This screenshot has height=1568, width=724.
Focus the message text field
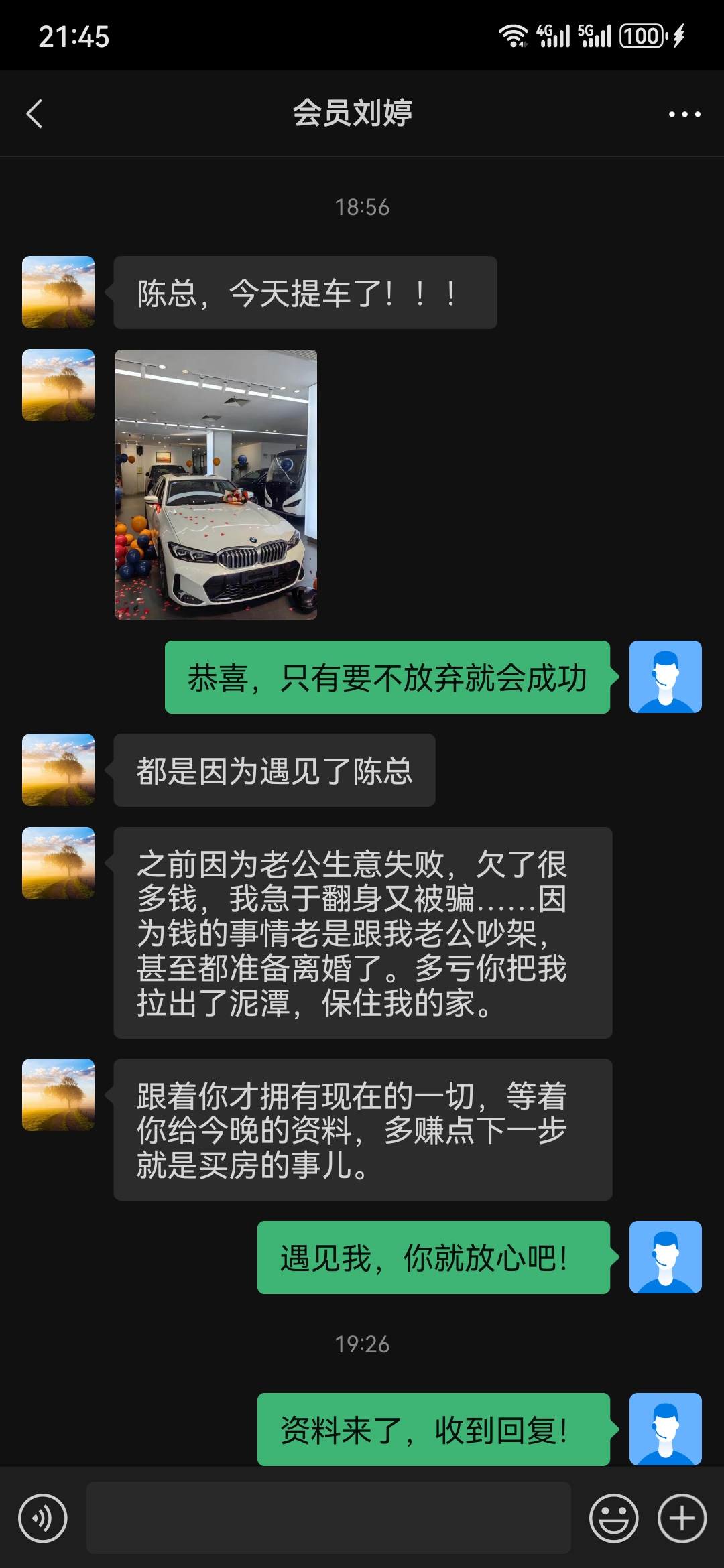(x=328, y=1518)
